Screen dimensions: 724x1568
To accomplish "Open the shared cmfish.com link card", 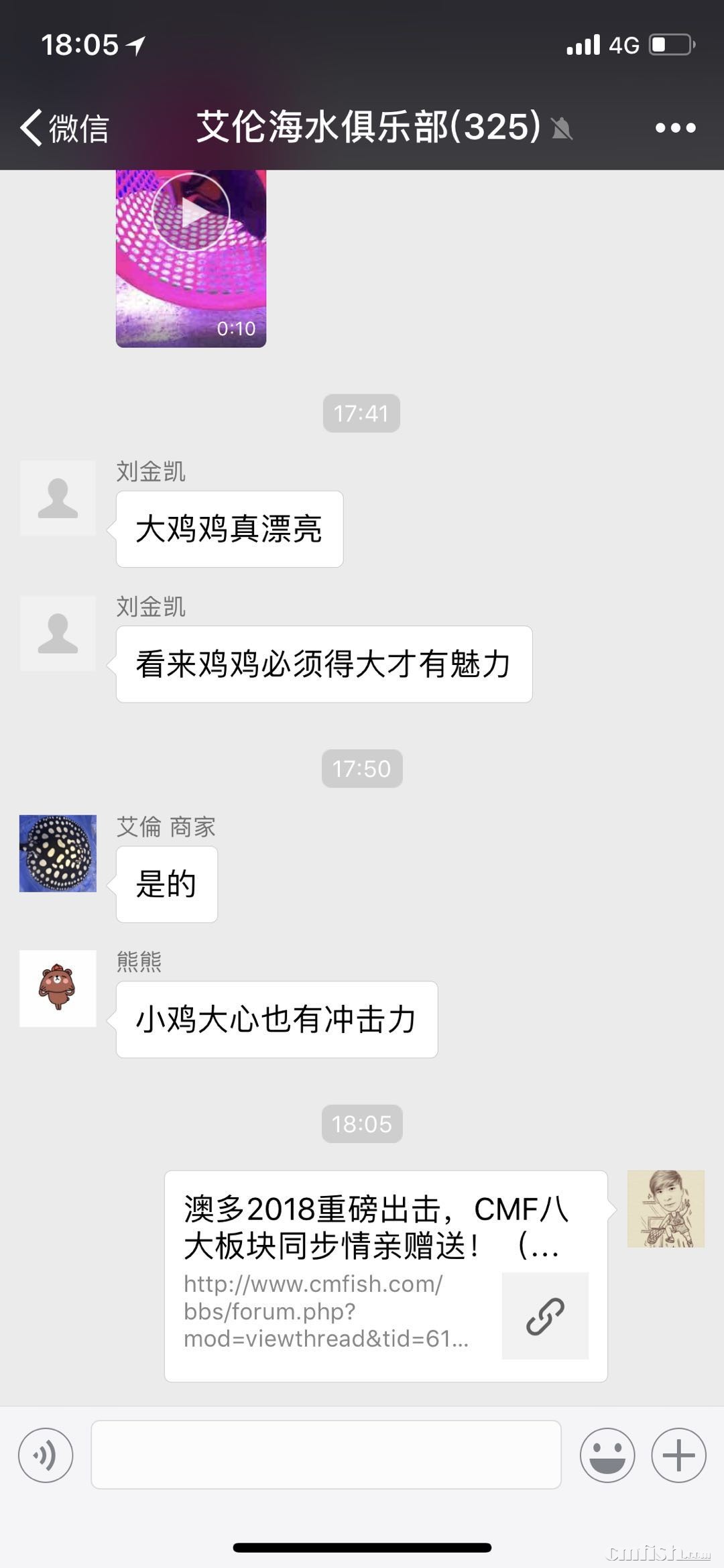I will click(x=385, y=1276).
